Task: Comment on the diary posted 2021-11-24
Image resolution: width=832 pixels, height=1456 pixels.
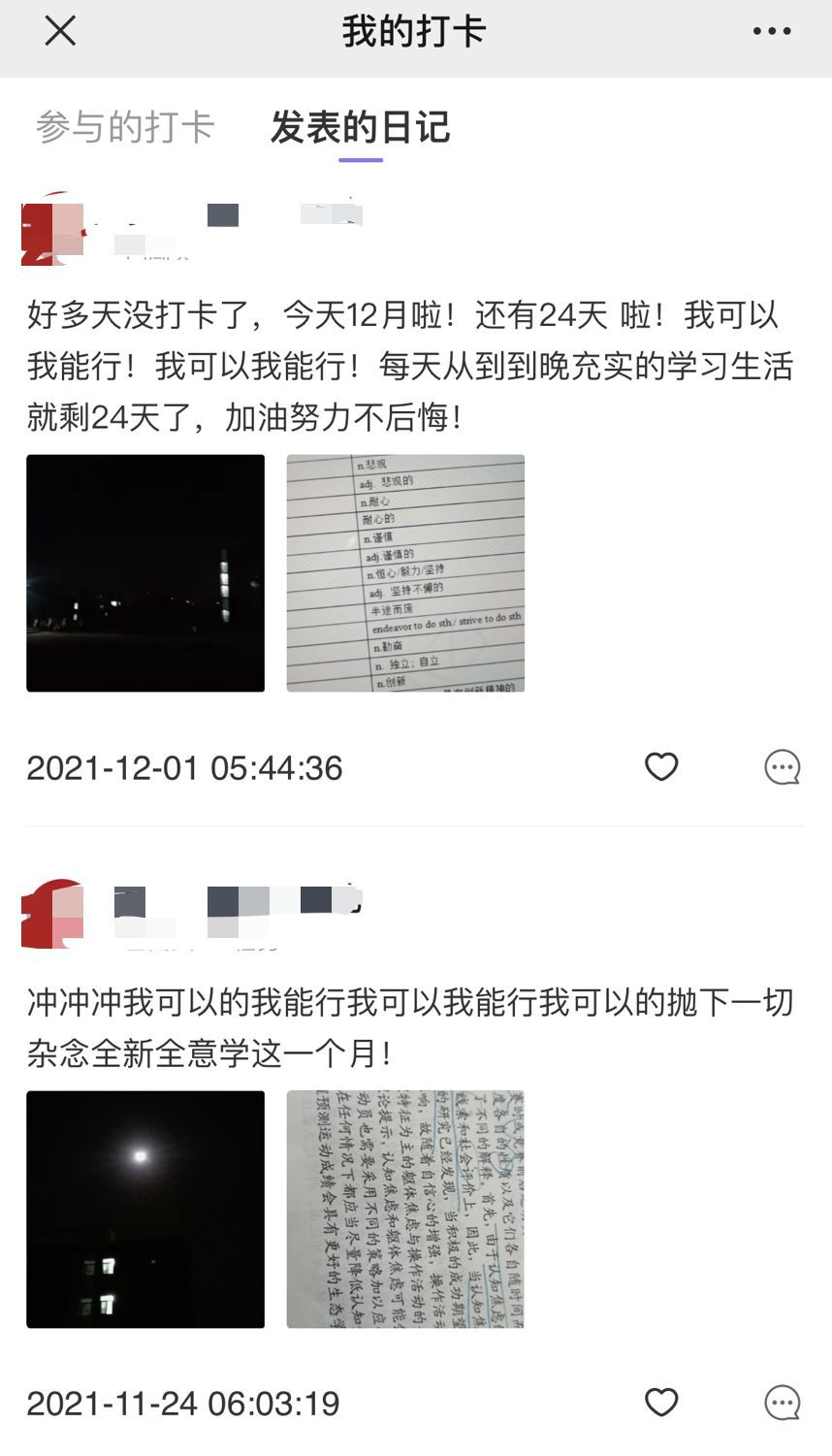Action: 783,1403
